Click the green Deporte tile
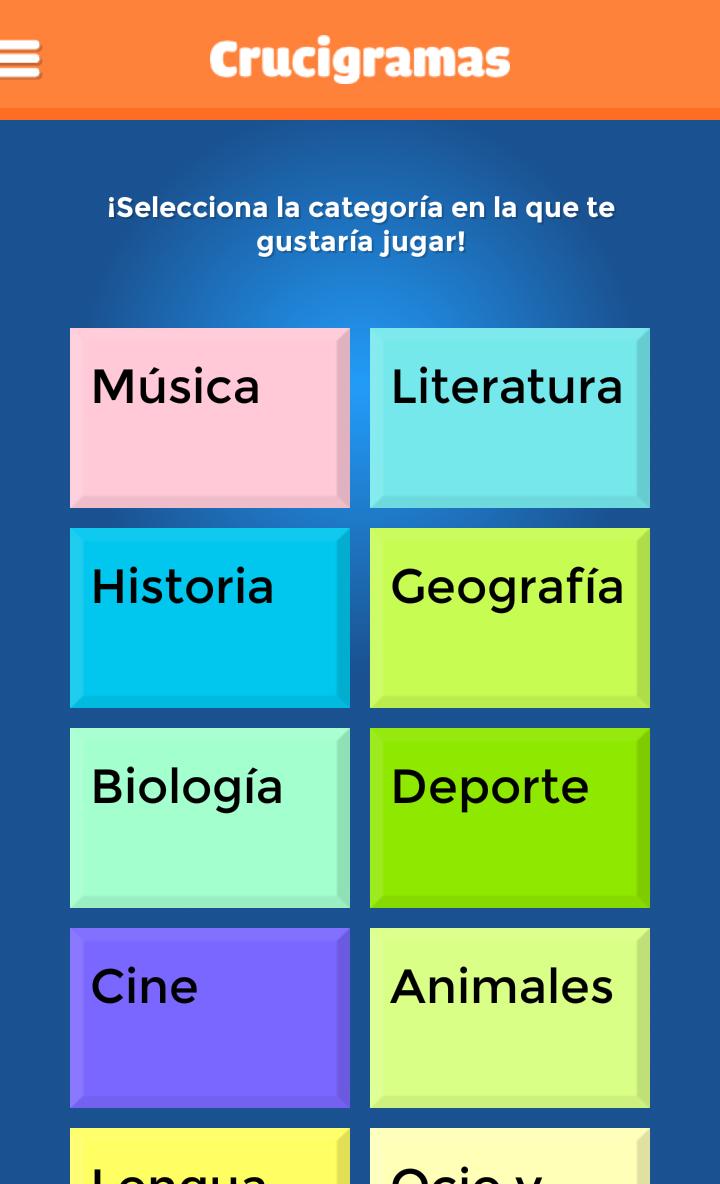Viewport: 720px width, 1184px height. click(509, 817)
